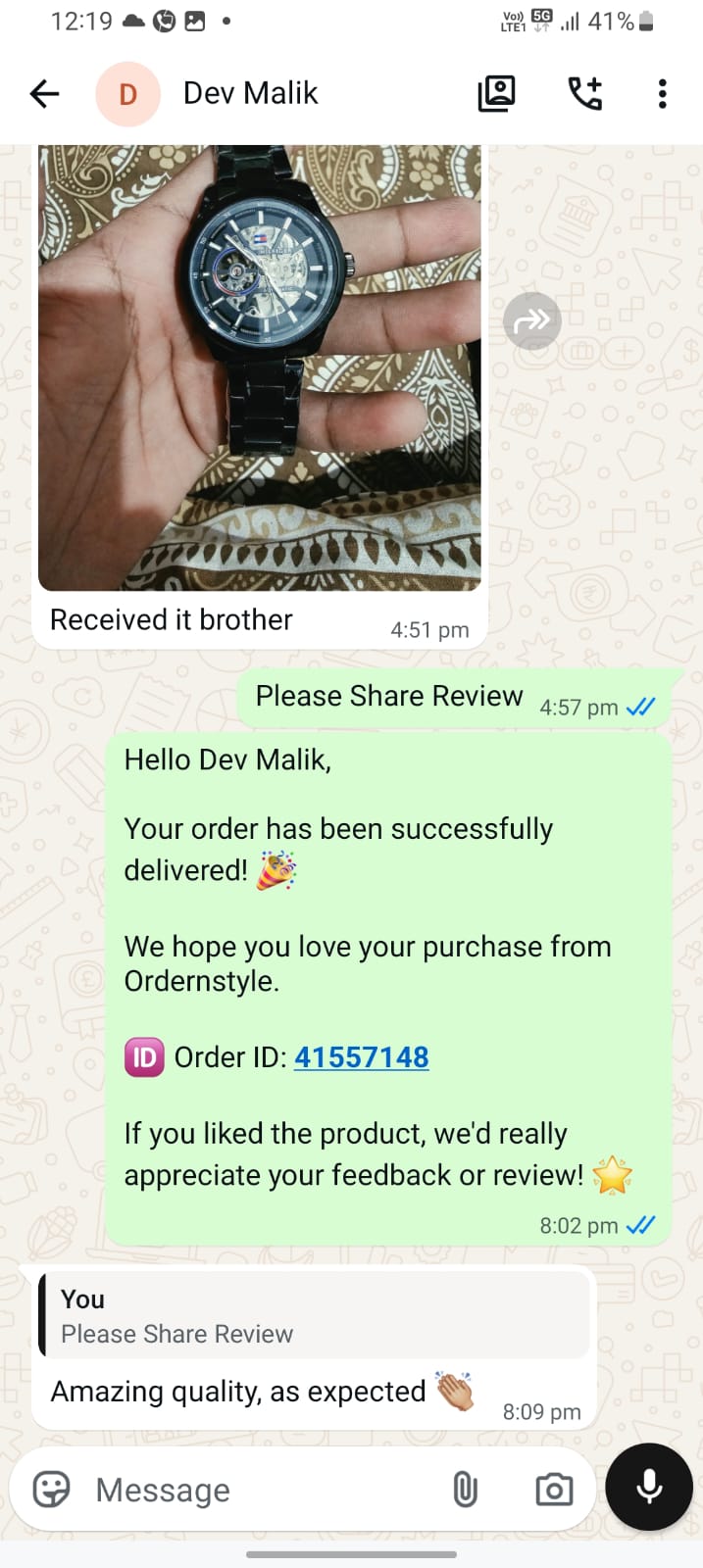Forward the watch photo using the arrow icon
Image resolution: width=703 pixels, height=1568 pixels.
[x=532, y=320]
